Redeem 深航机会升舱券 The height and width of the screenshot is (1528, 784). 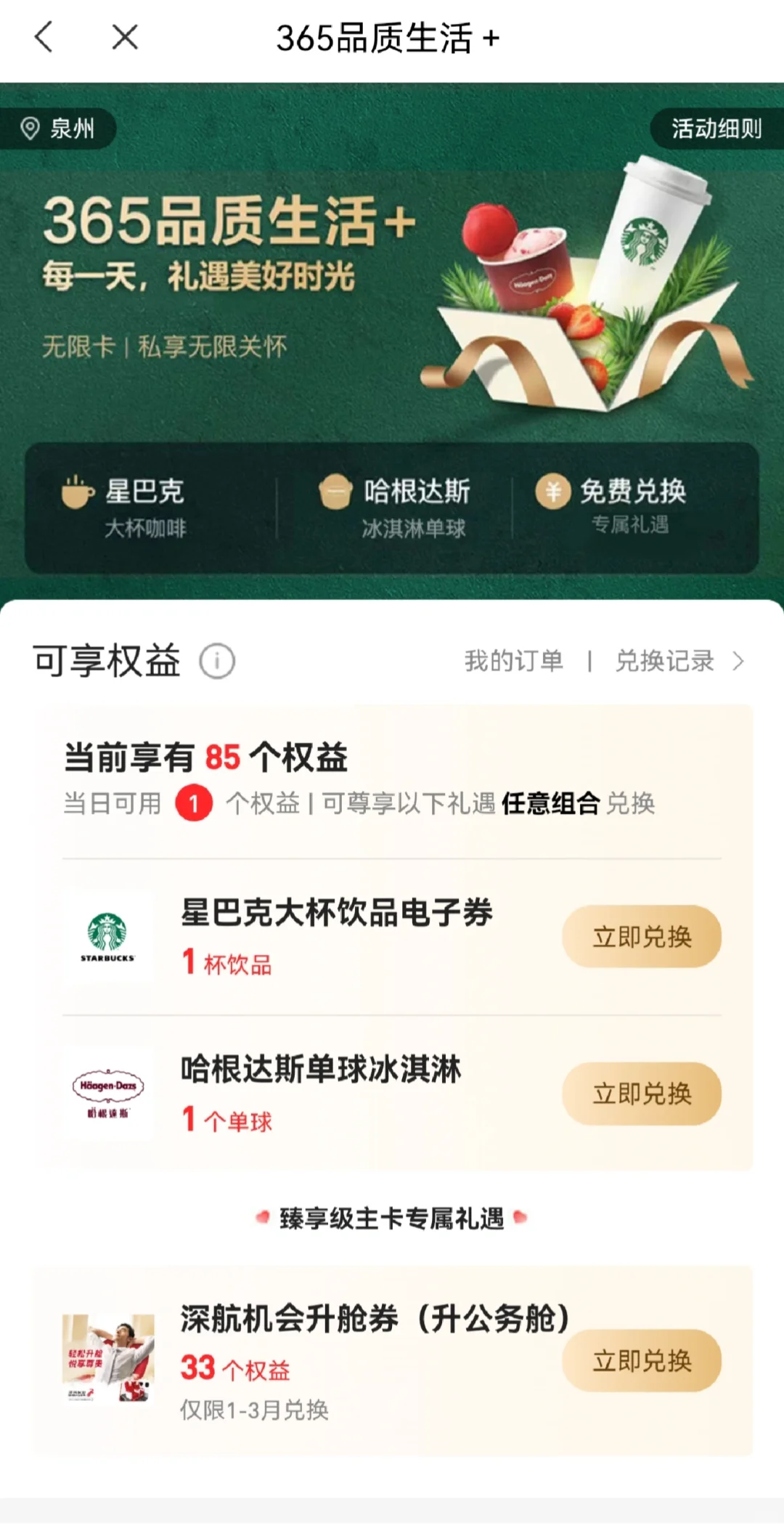pyautogui.click(x=641, y=1360)
